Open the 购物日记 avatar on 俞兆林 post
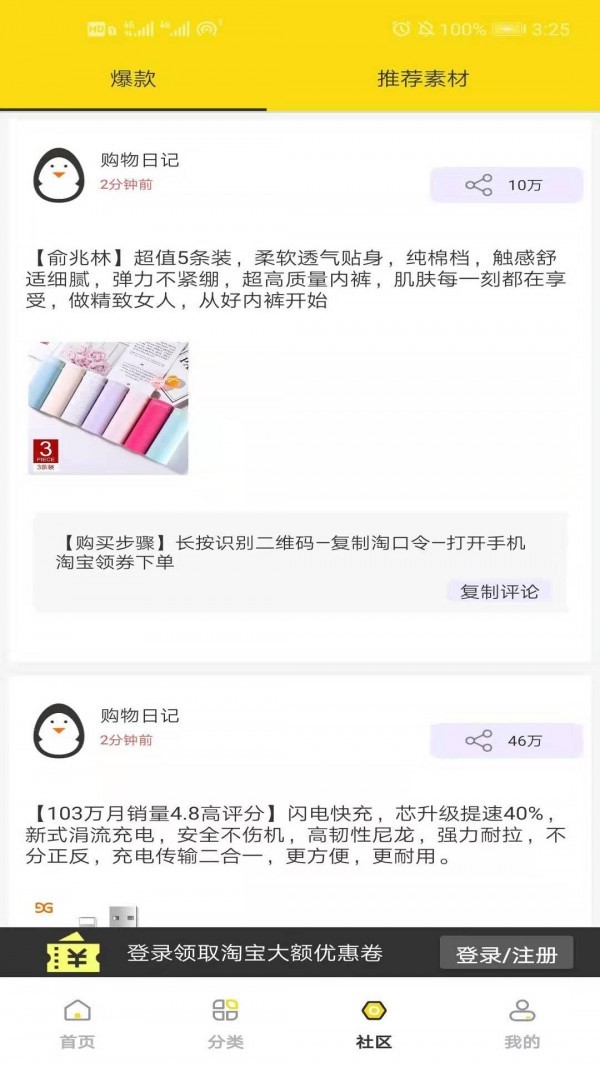The image size is (600, 1067). [x=59, y=175]
